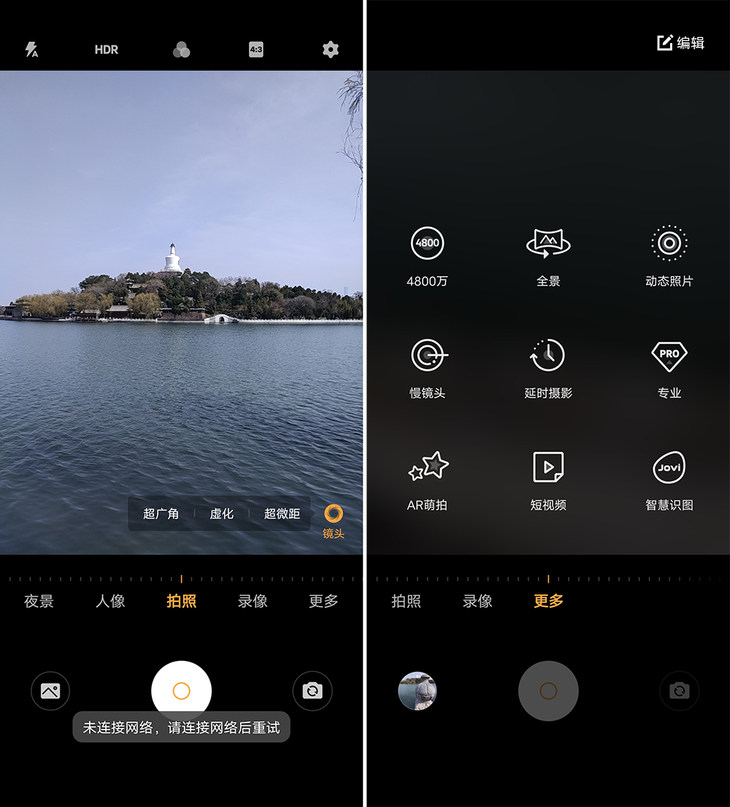The height and width of the screenshot is (807, 730).
Task: Open the color filters icon
Action: pyautogui.click(x=181, y=49)
